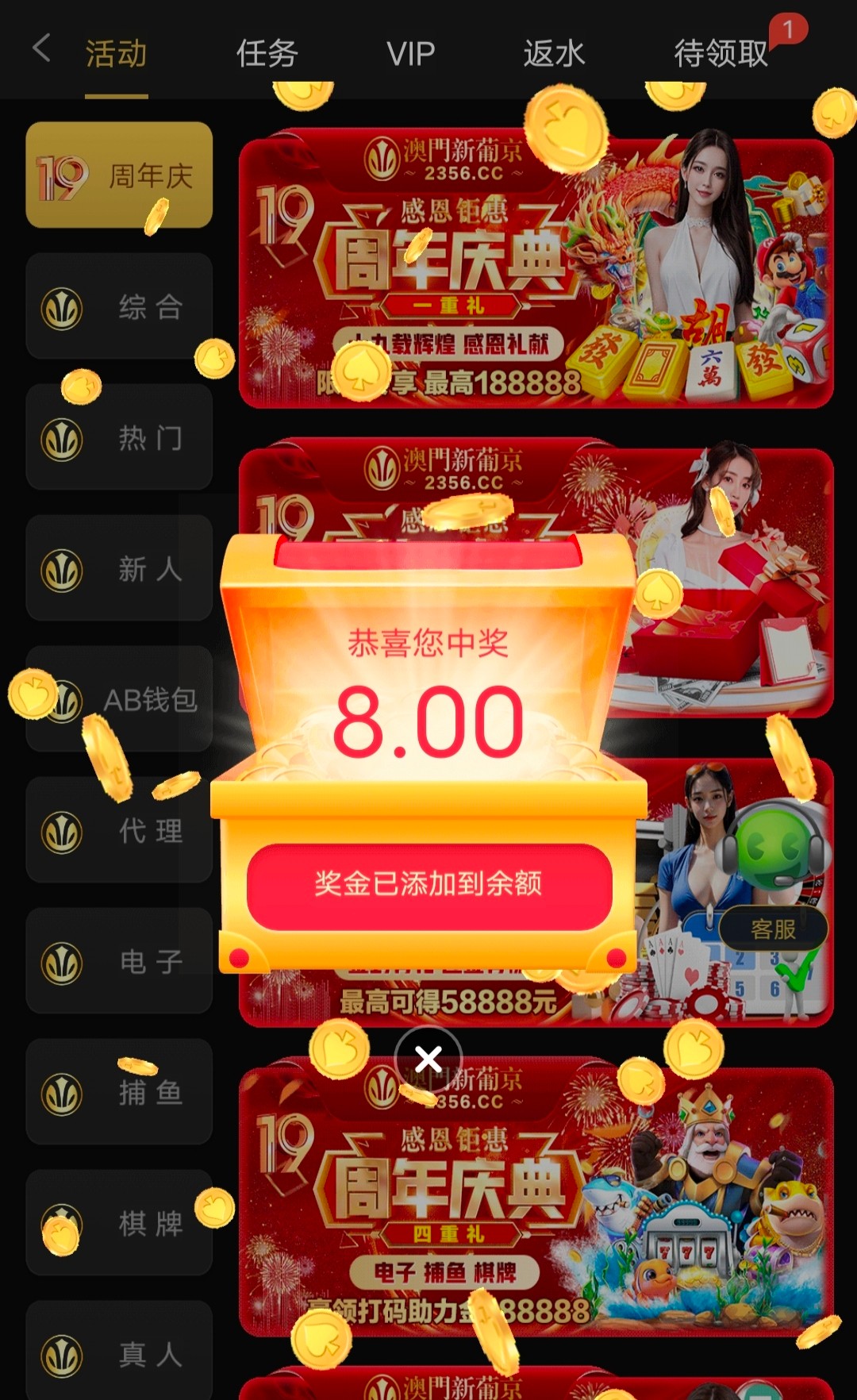Close the prize popup with X

(x=428, y=1059)
